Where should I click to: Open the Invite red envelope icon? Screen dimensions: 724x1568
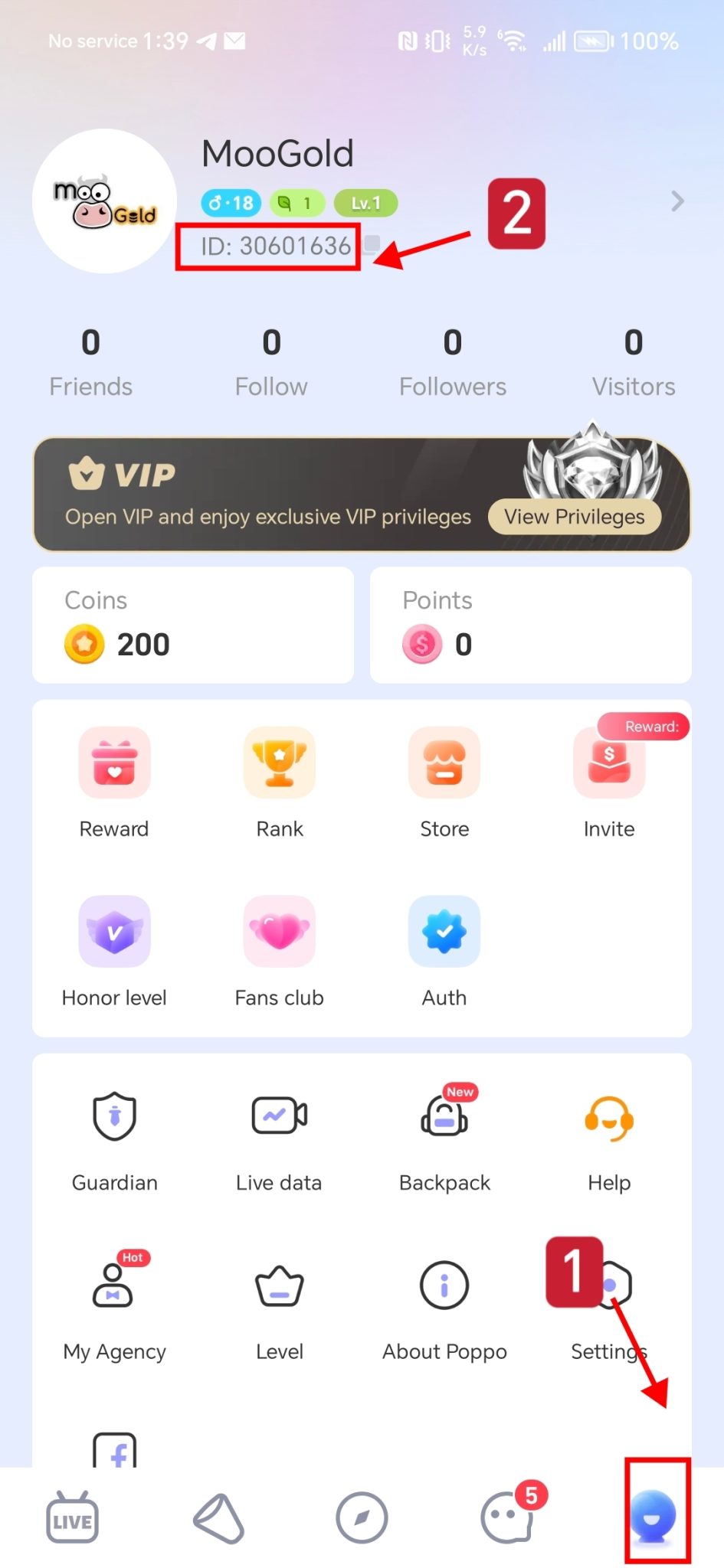coord(608,763)
